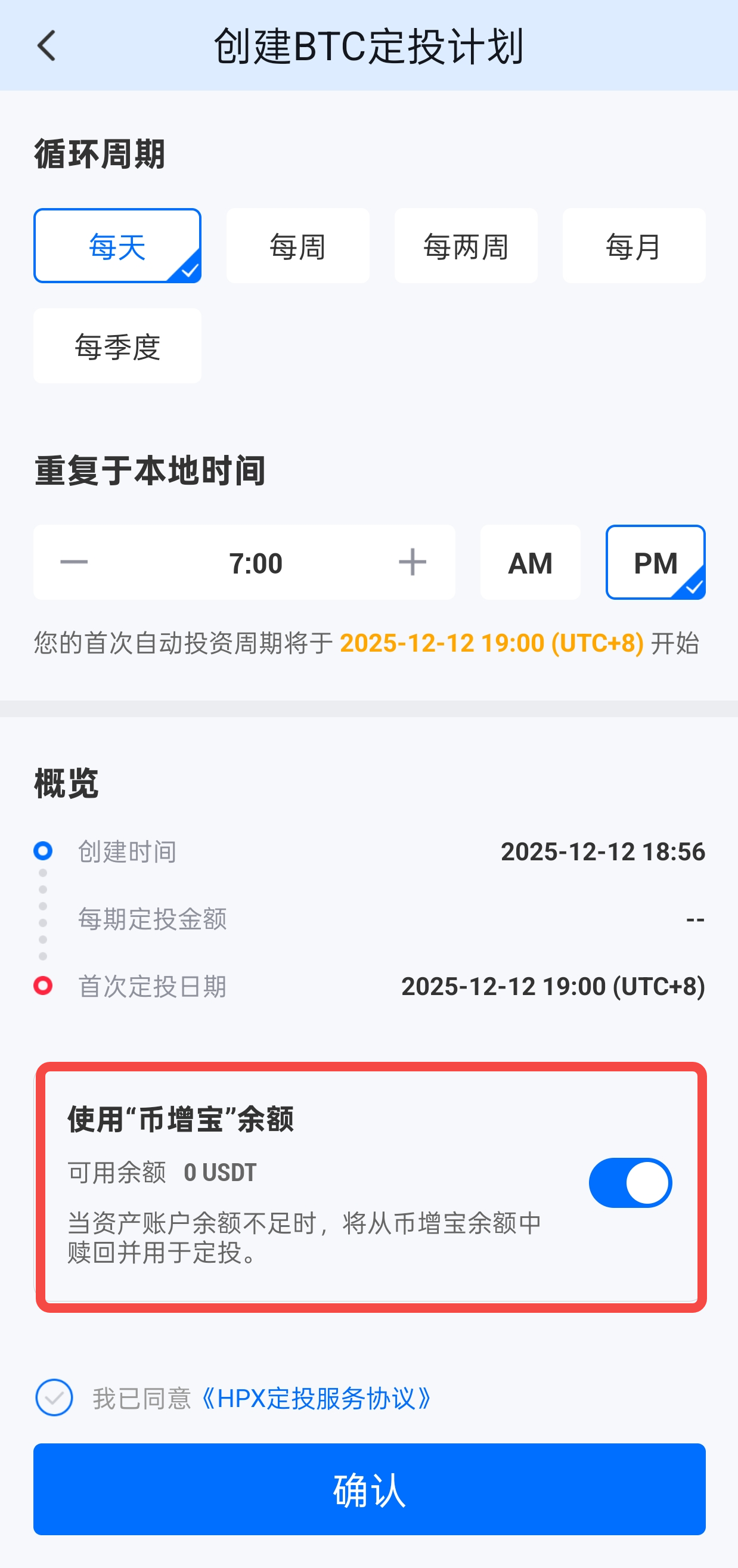Select AM for the repeat time
Screen dimensions: 738x1568
[x=529, y=562]
